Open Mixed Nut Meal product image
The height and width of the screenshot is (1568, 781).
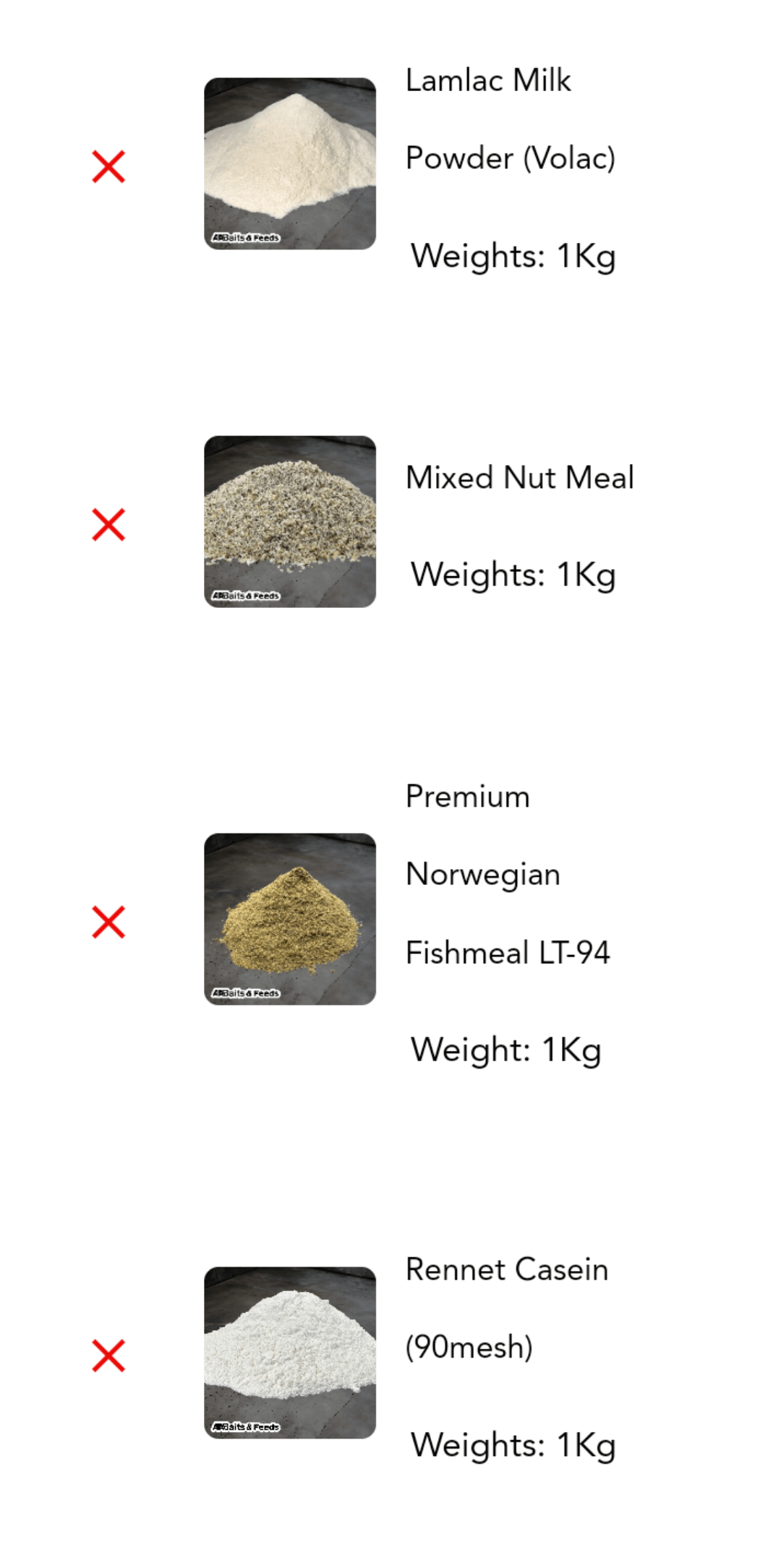pyautogui.click(x=289, y=521)
